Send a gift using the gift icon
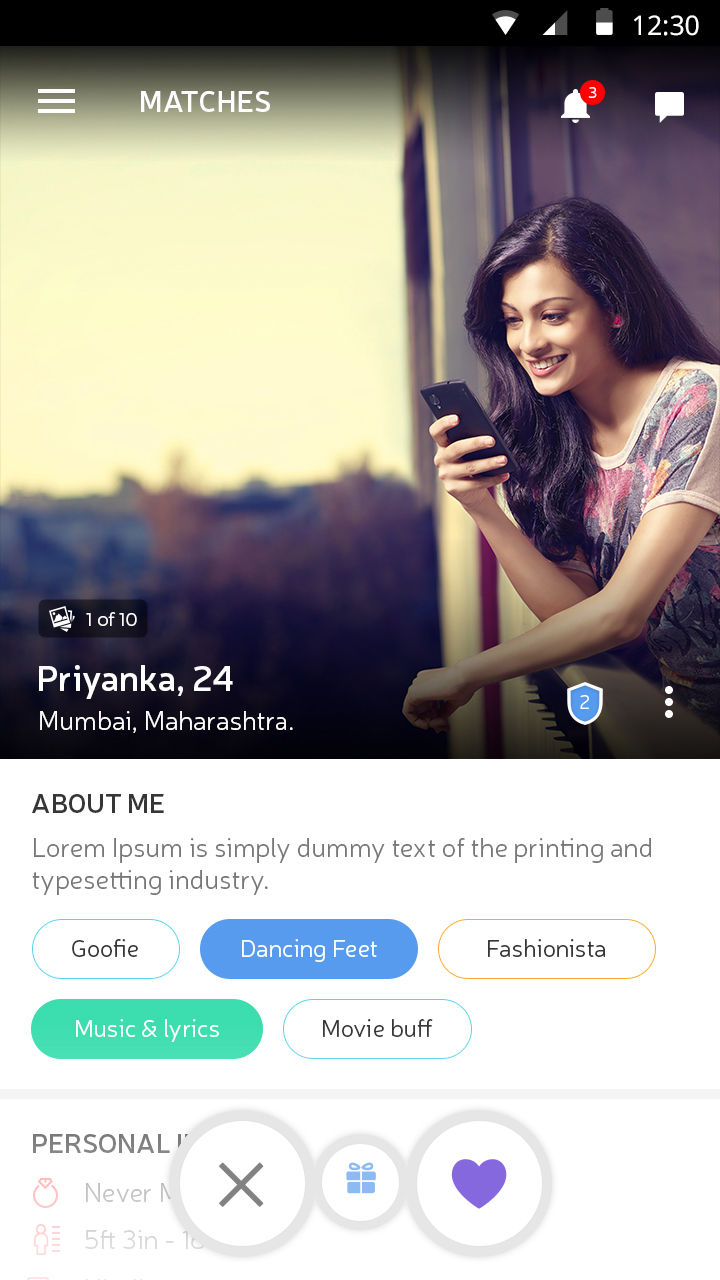Screen dimensions: 720x1280 pyautogui.click(x=360, y=1182)
